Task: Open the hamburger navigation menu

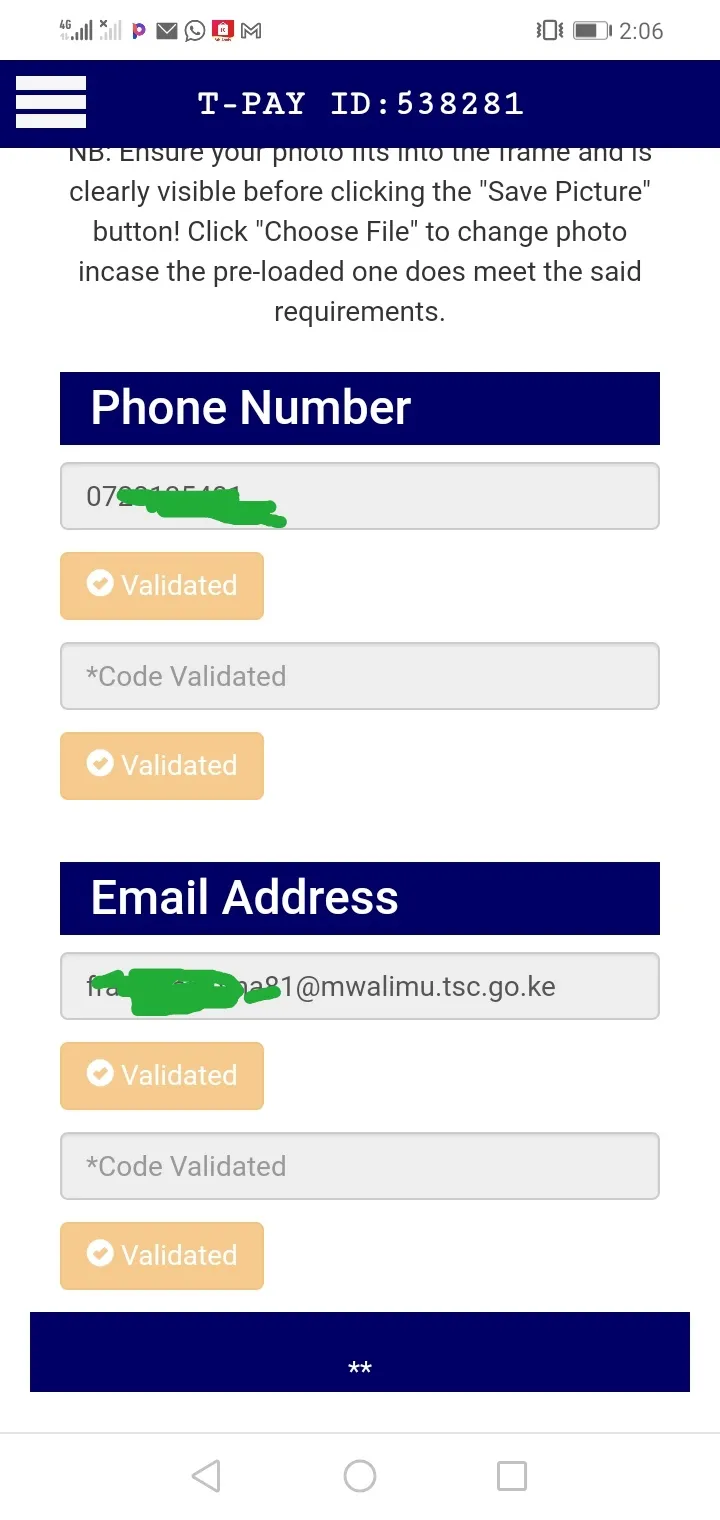Action: click(50, 101)
